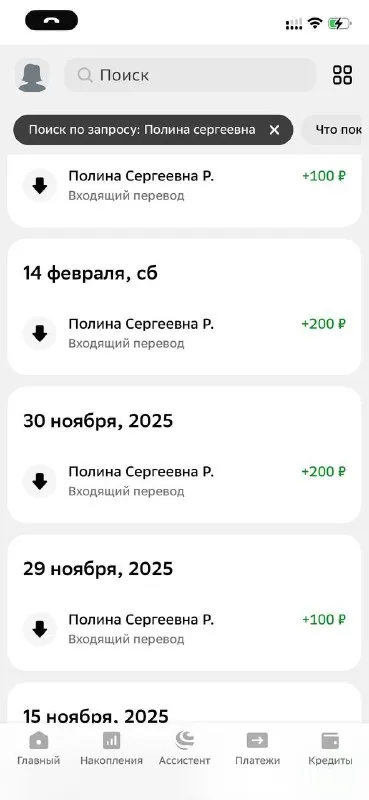Clear the Полина сергеевна search filter
The height and width of the screenshot is (800, 369).
pos(275,130)
